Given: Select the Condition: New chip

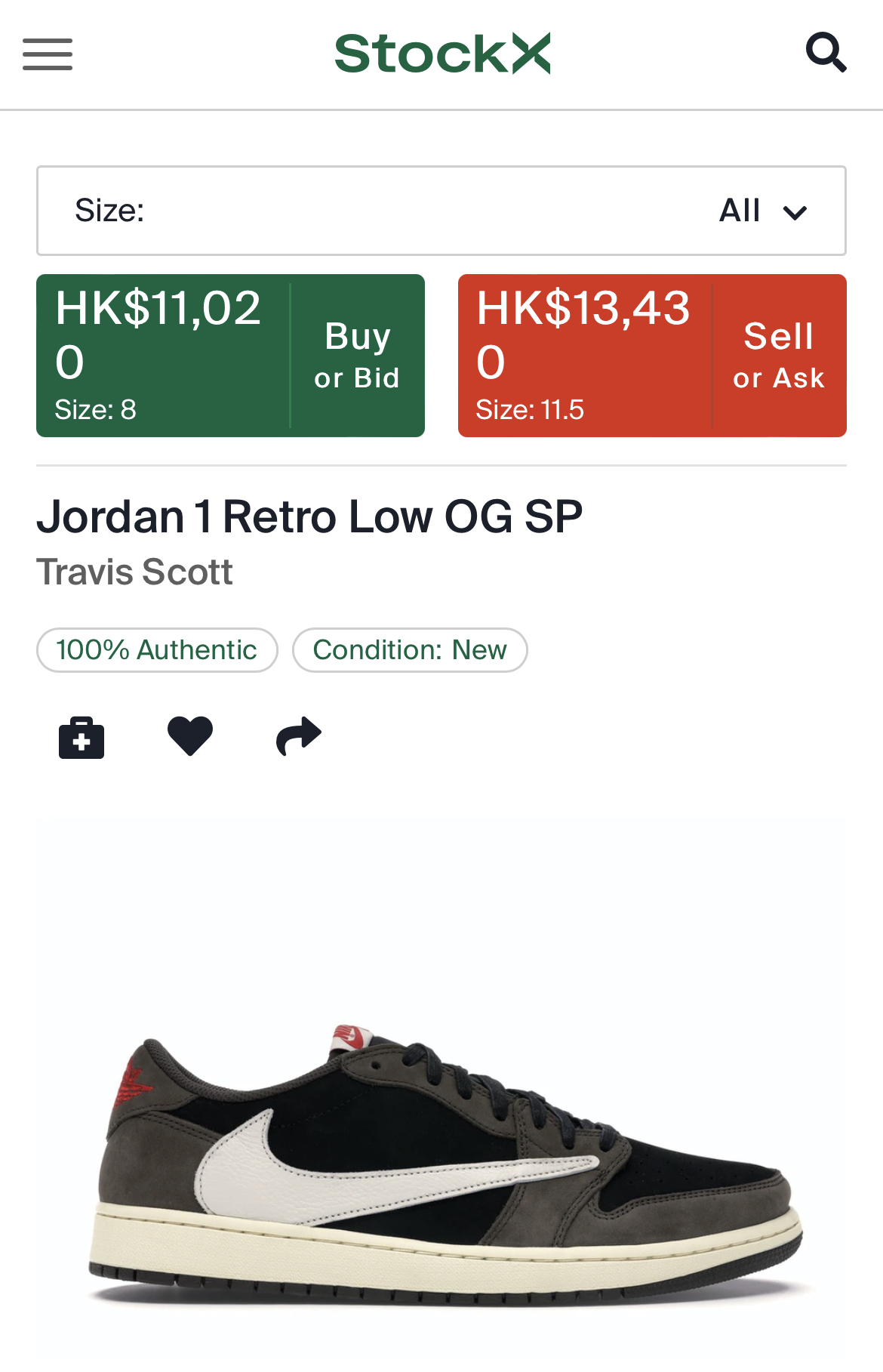Looking at the screenshot, I should click(410, 650).
